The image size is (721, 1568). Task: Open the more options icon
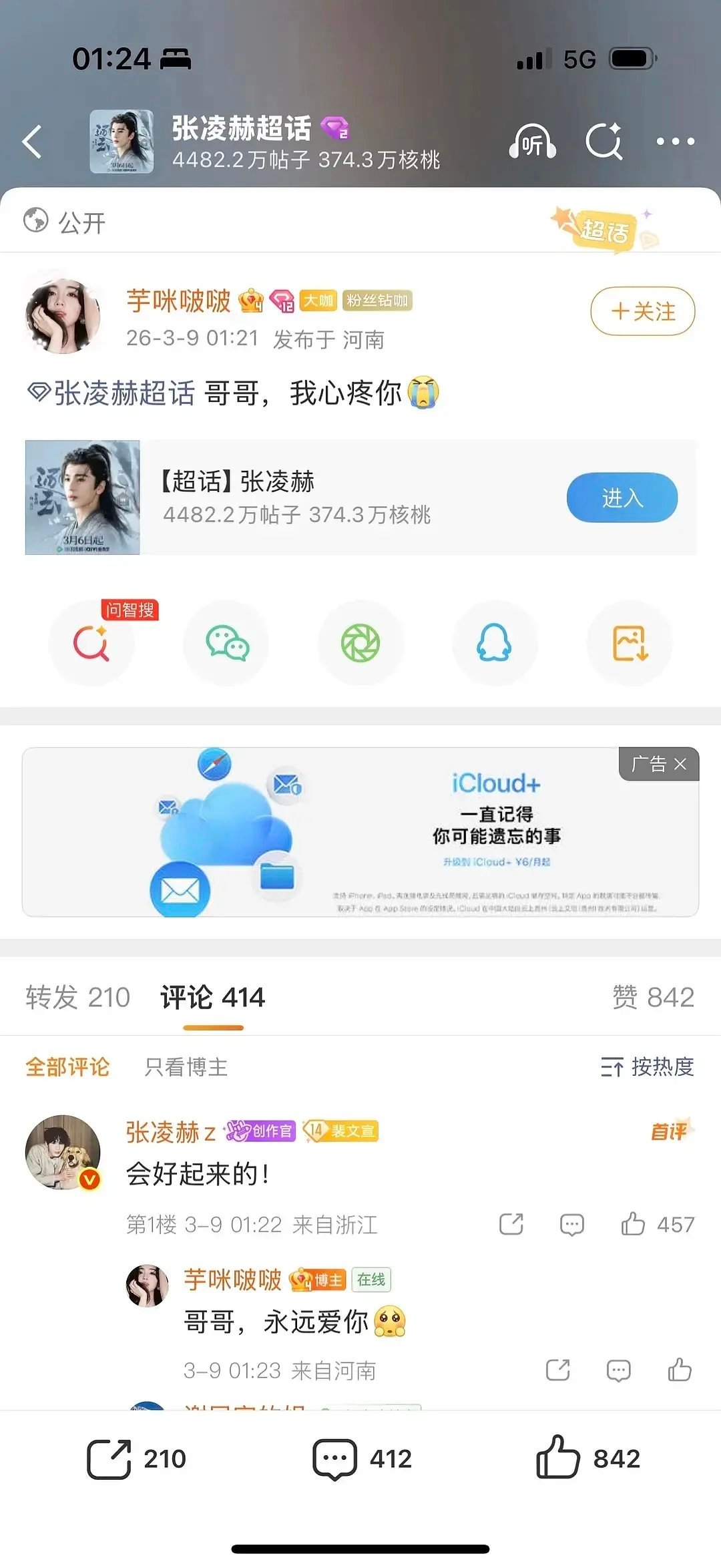click(676, 142)
